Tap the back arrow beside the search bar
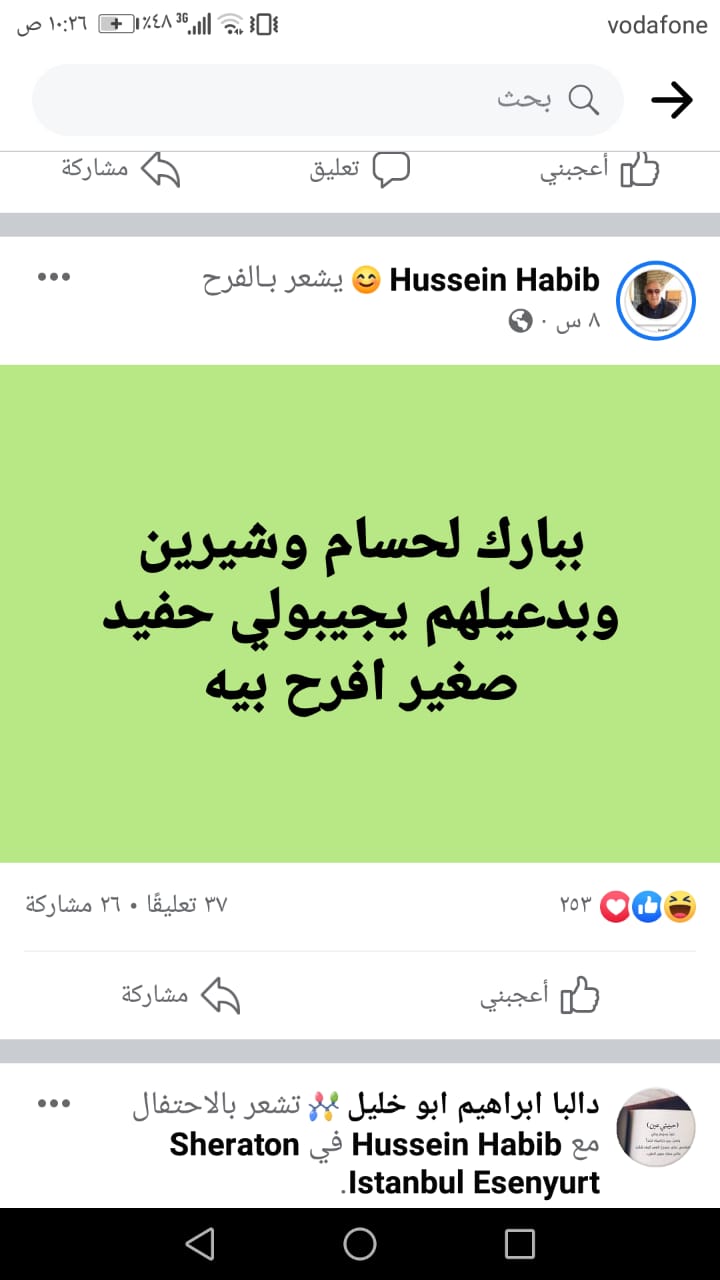Screen dimensions: 720x1280 tap(671, 100)
